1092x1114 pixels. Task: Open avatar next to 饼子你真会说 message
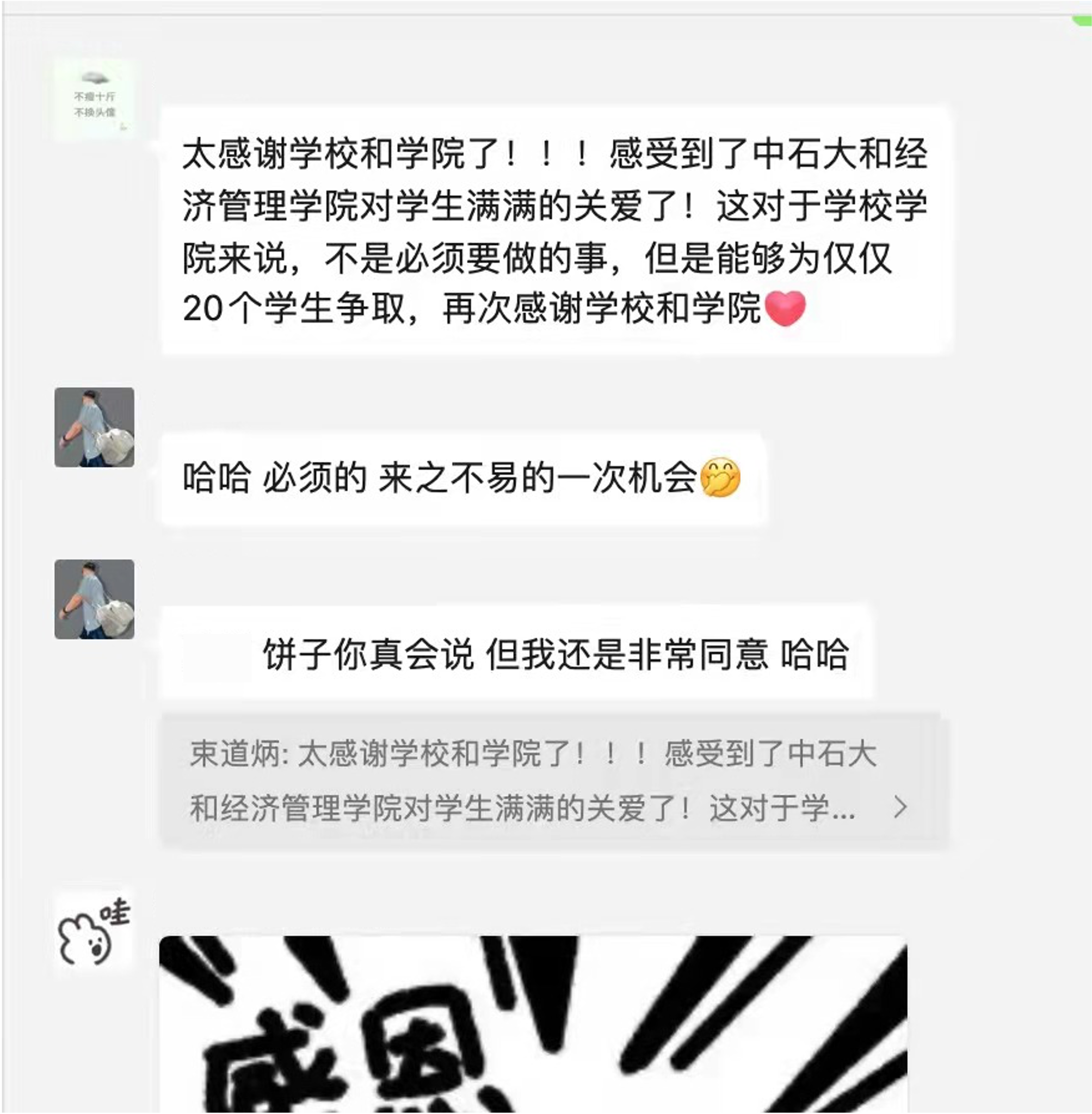click(94, 599)
